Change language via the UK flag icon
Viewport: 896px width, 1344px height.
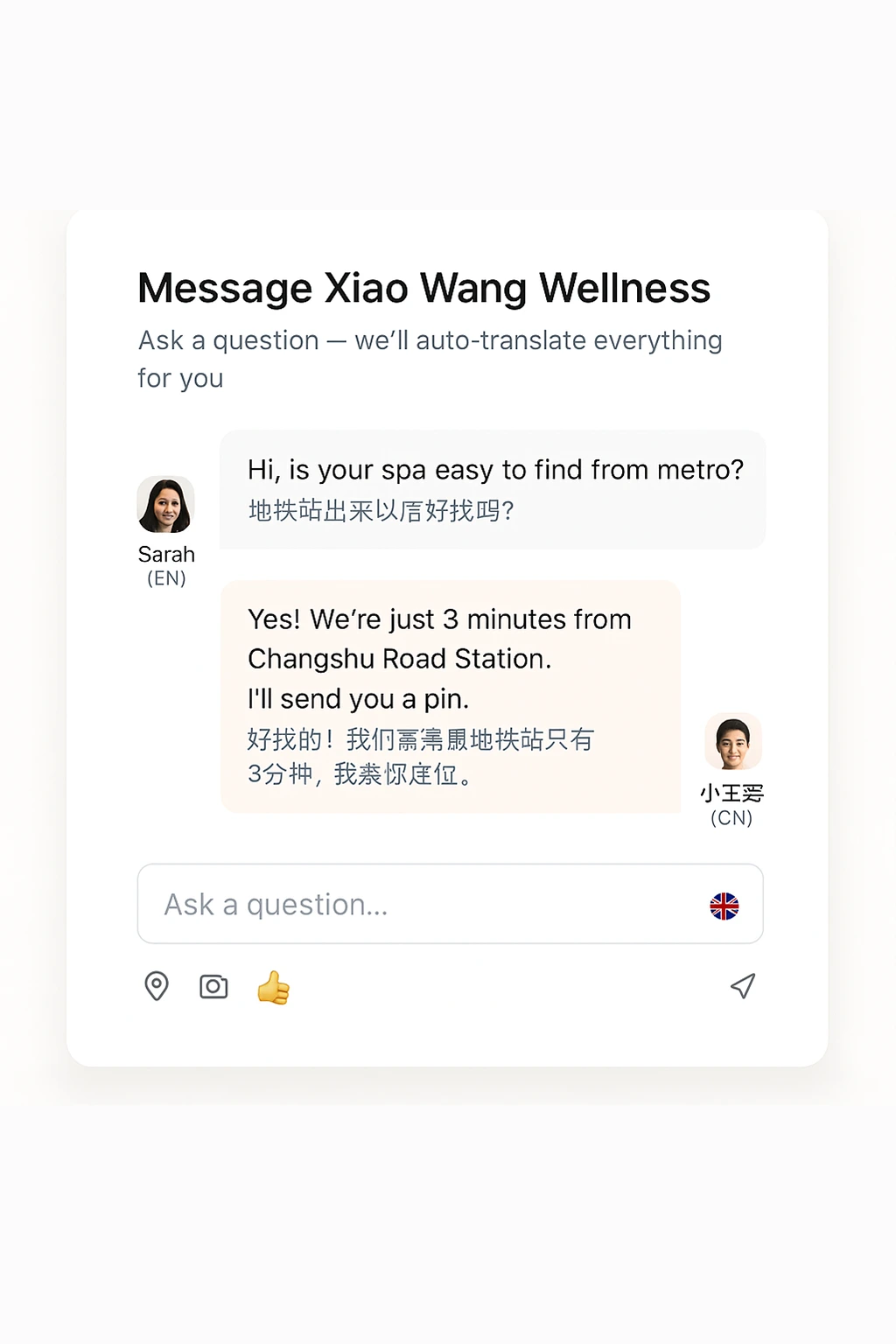(x=724, y=906)
